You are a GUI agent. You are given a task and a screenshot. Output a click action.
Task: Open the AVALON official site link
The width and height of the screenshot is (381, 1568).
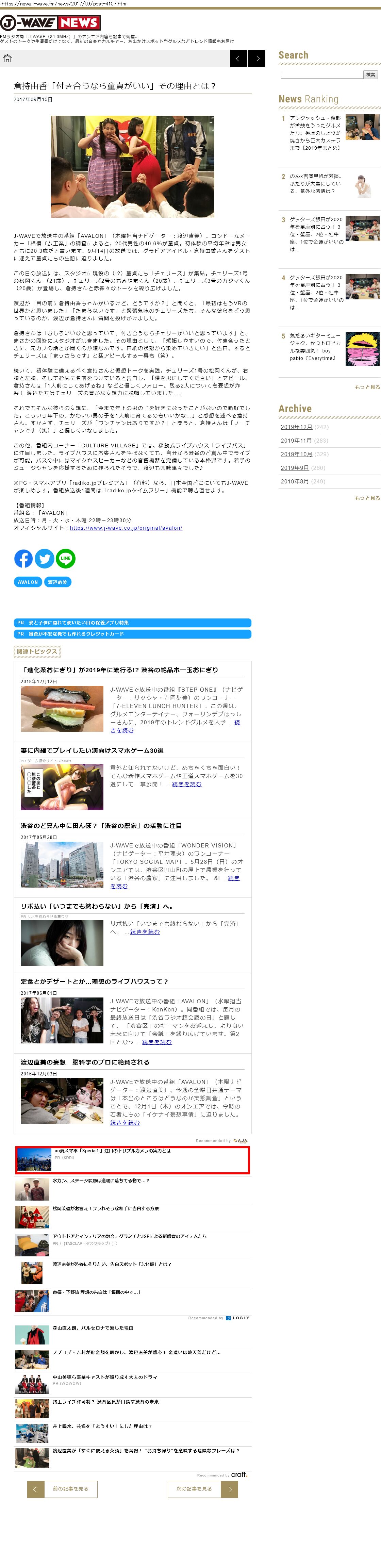[x=126, y=528]
